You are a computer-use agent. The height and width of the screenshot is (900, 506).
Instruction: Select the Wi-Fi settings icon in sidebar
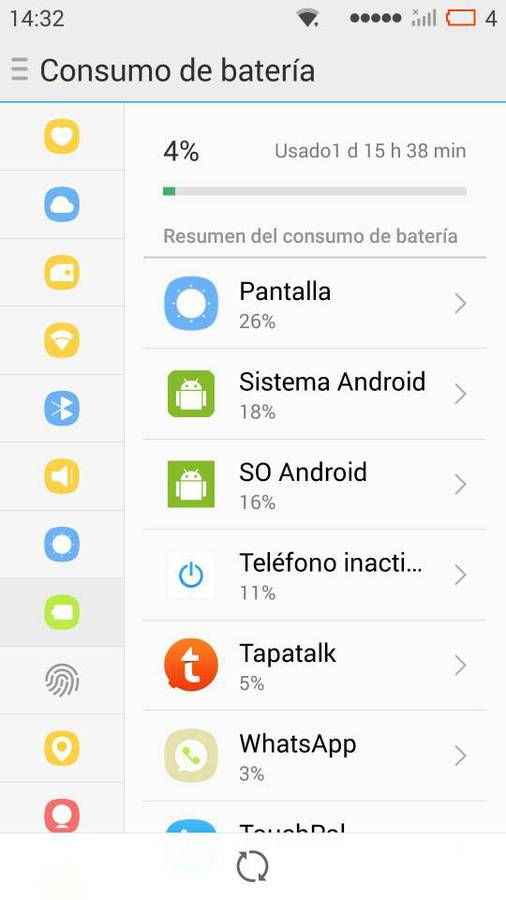coord(62,340)
